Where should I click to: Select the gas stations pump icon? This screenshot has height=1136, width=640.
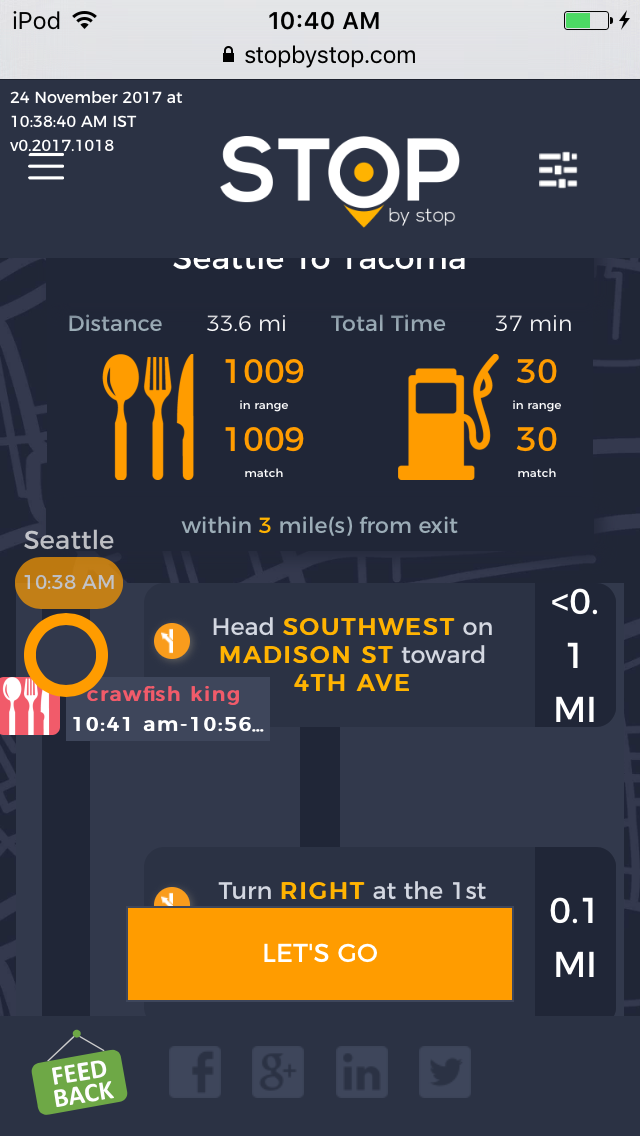pyautogui.click(x=447, y=415)
